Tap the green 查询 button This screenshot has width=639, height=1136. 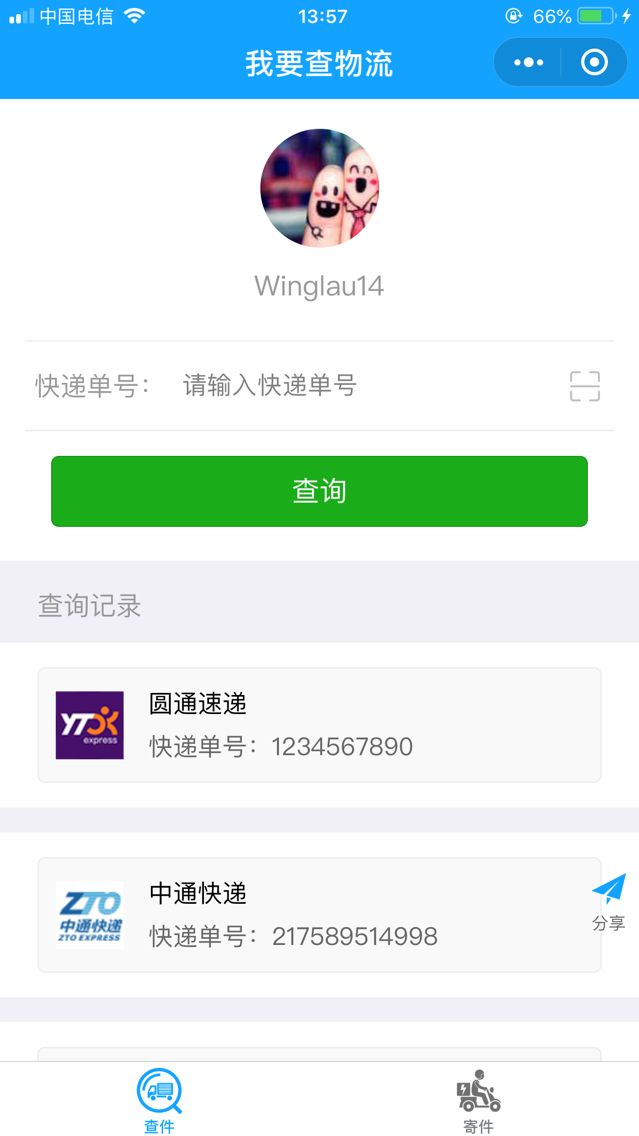[319, 491]
